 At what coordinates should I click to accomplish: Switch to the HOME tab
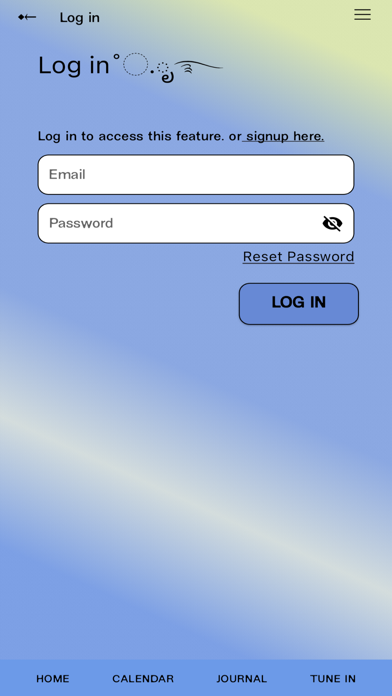(x=53, y=679)
